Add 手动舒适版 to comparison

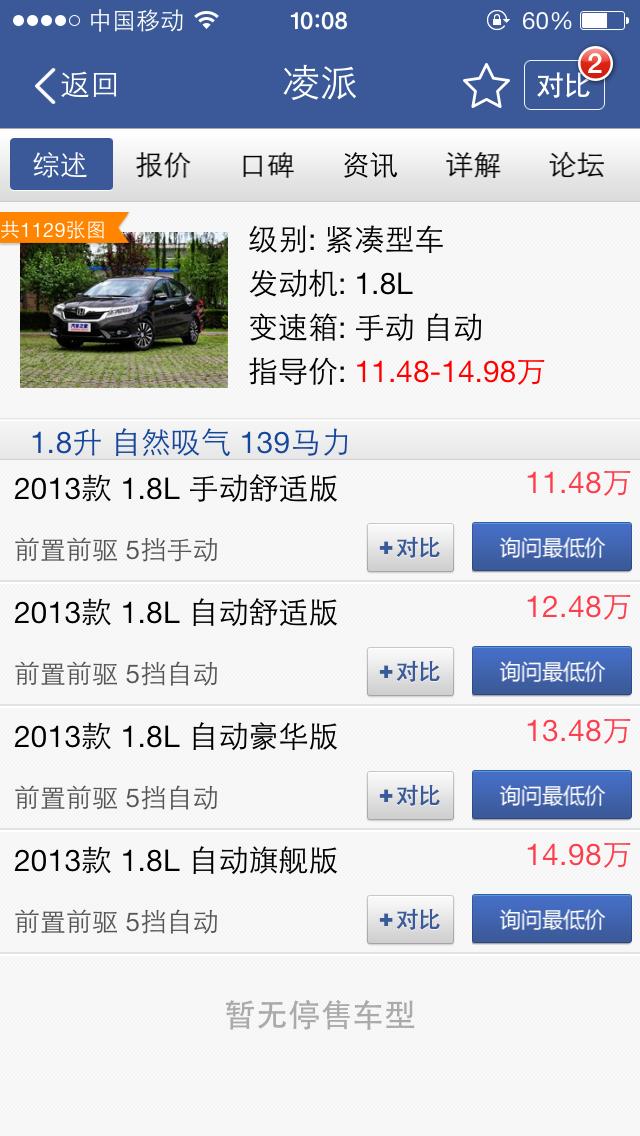410,548
